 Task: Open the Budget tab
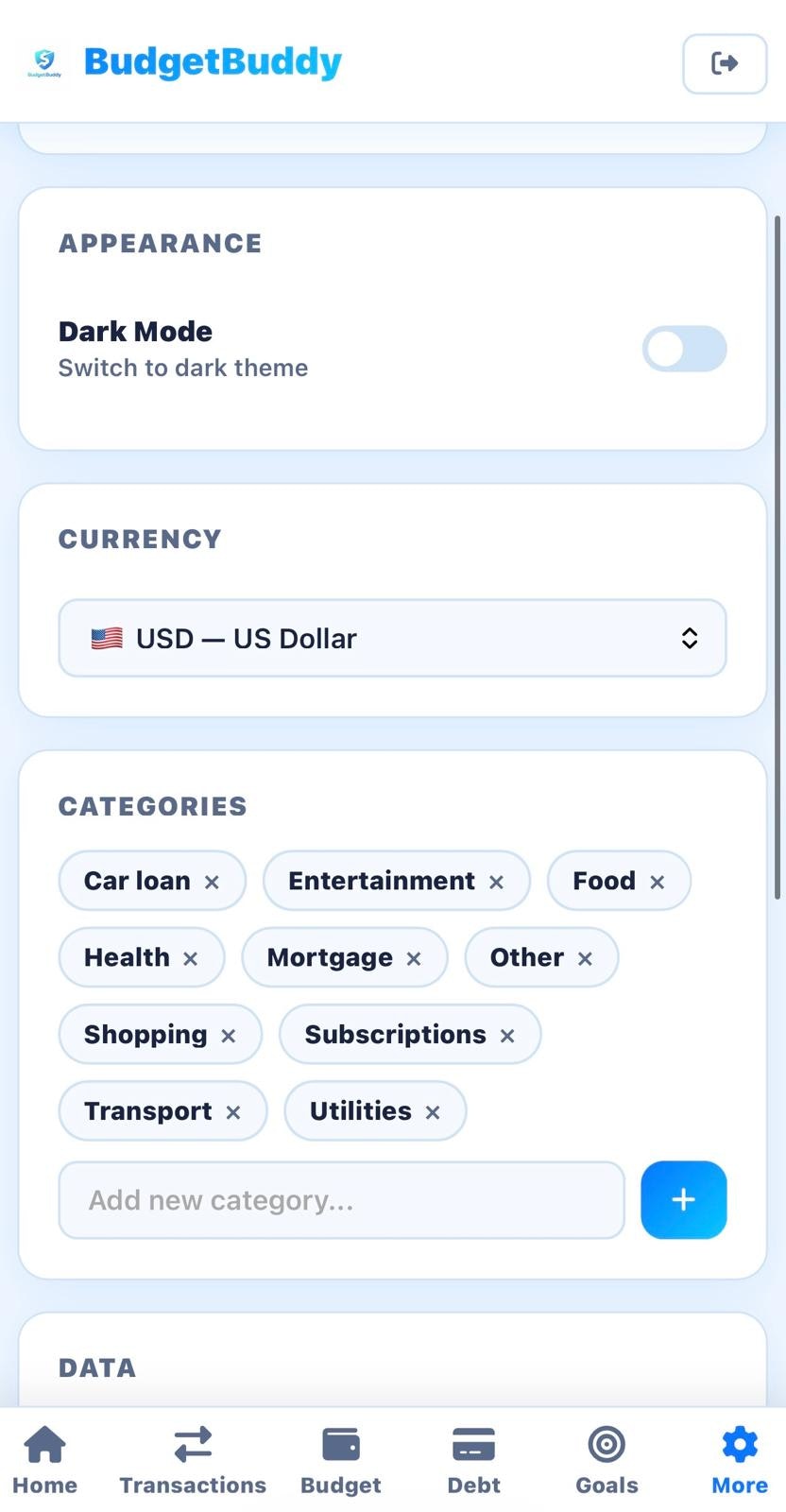tap(341, 1461)
